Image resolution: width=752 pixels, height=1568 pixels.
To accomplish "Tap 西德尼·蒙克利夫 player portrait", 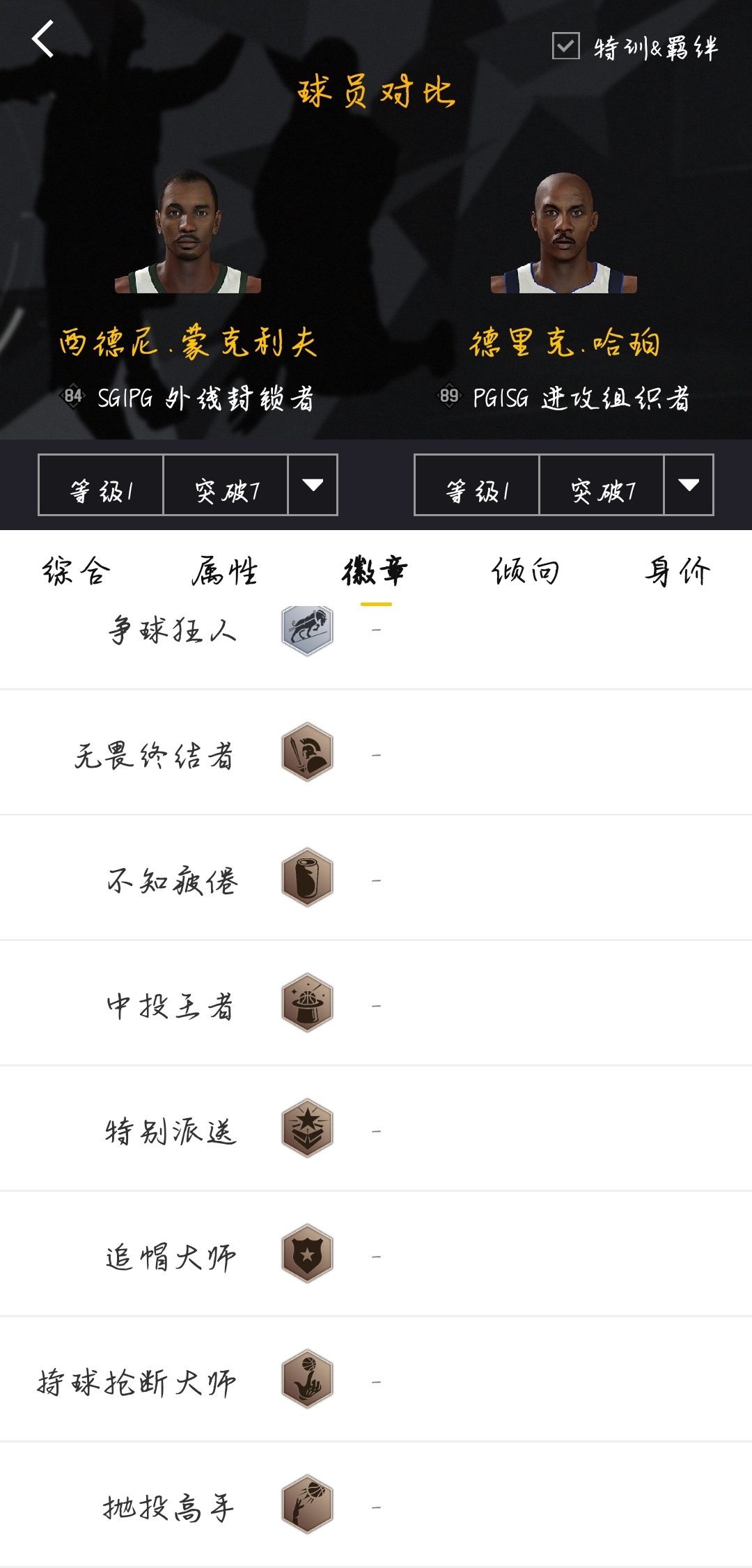I will click(187, 233).
